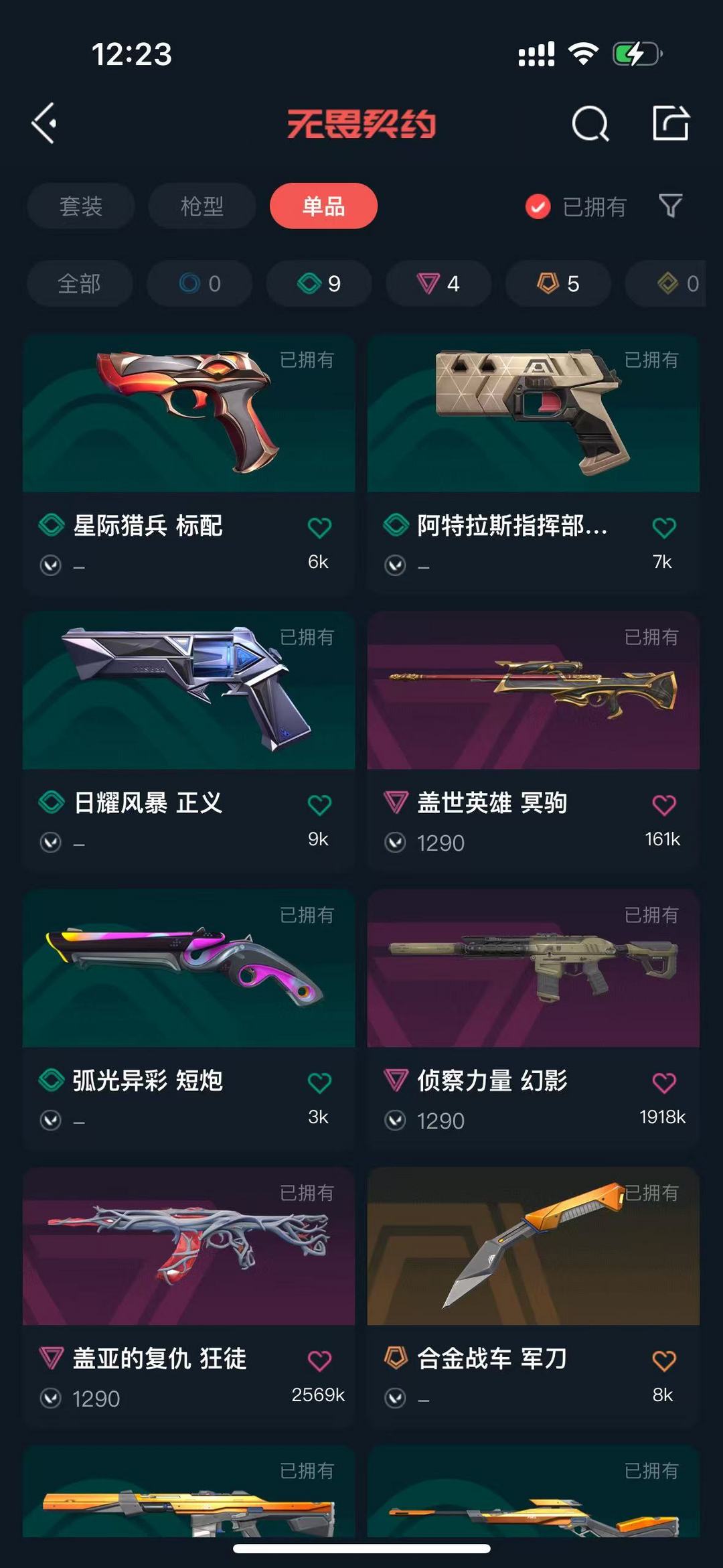Switch to the 枪型 tab
This screenshot has height=1568, width=723.
pyautogui.click(x=202, y=206)
